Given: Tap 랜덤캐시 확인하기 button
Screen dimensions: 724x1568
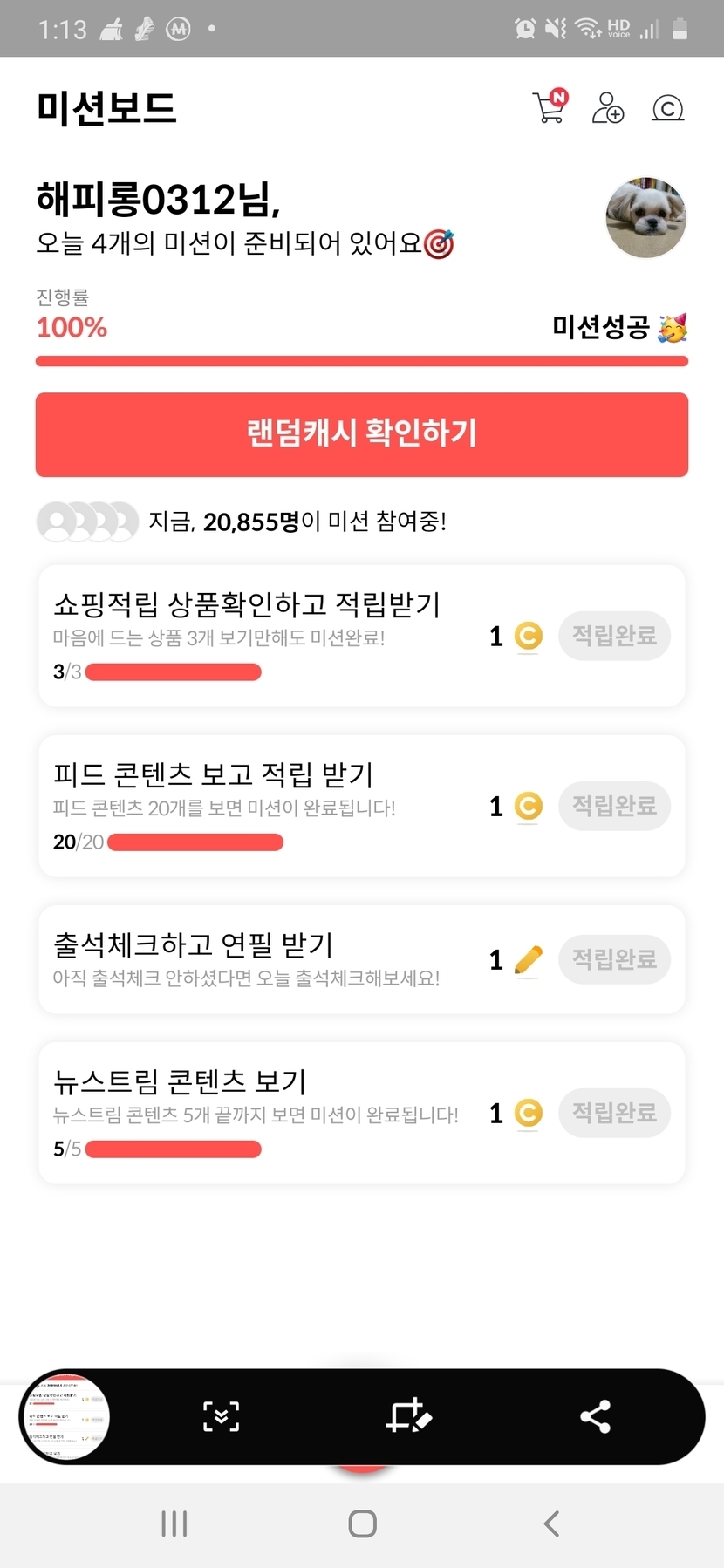Looking at the screenshot, I should click(362, 434).
